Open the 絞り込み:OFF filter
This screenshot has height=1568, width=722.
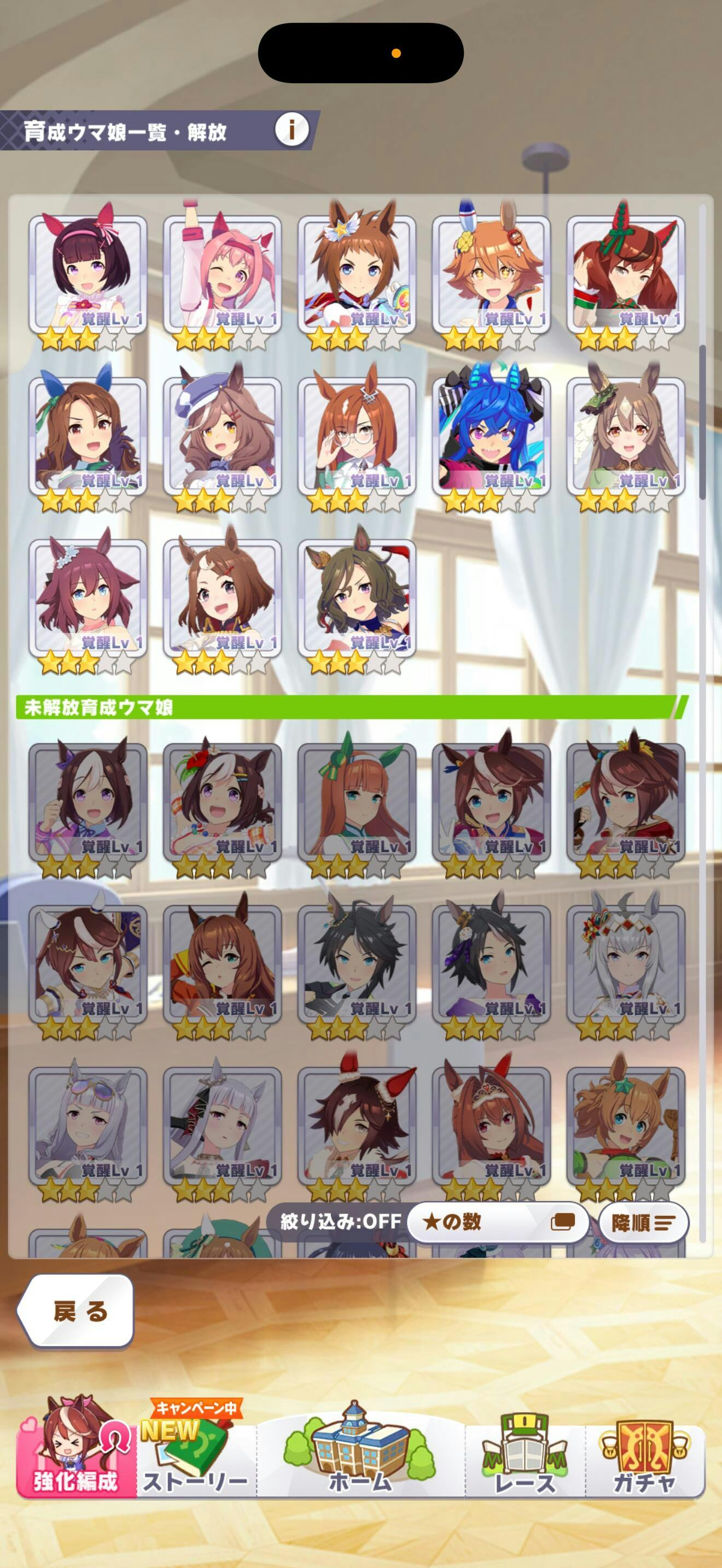click(x=340, y=1221)
